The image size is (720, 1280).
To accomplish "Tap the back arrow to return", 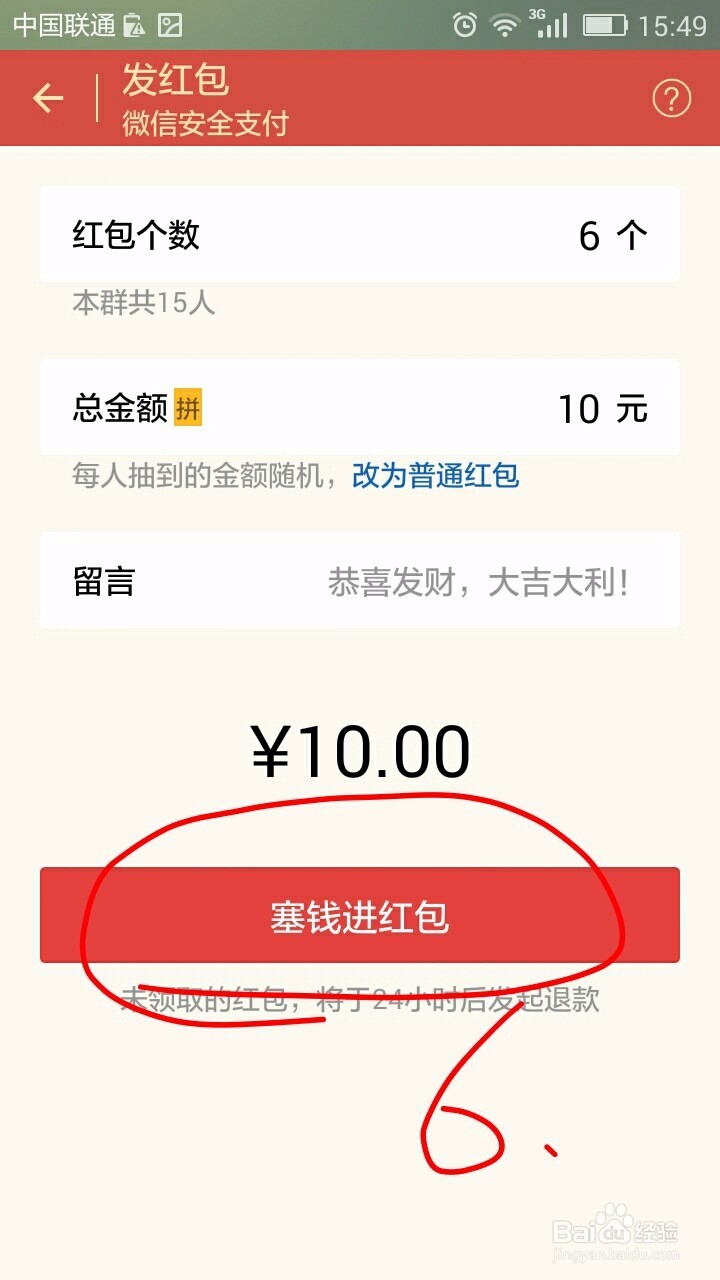I will pos(48,97).
